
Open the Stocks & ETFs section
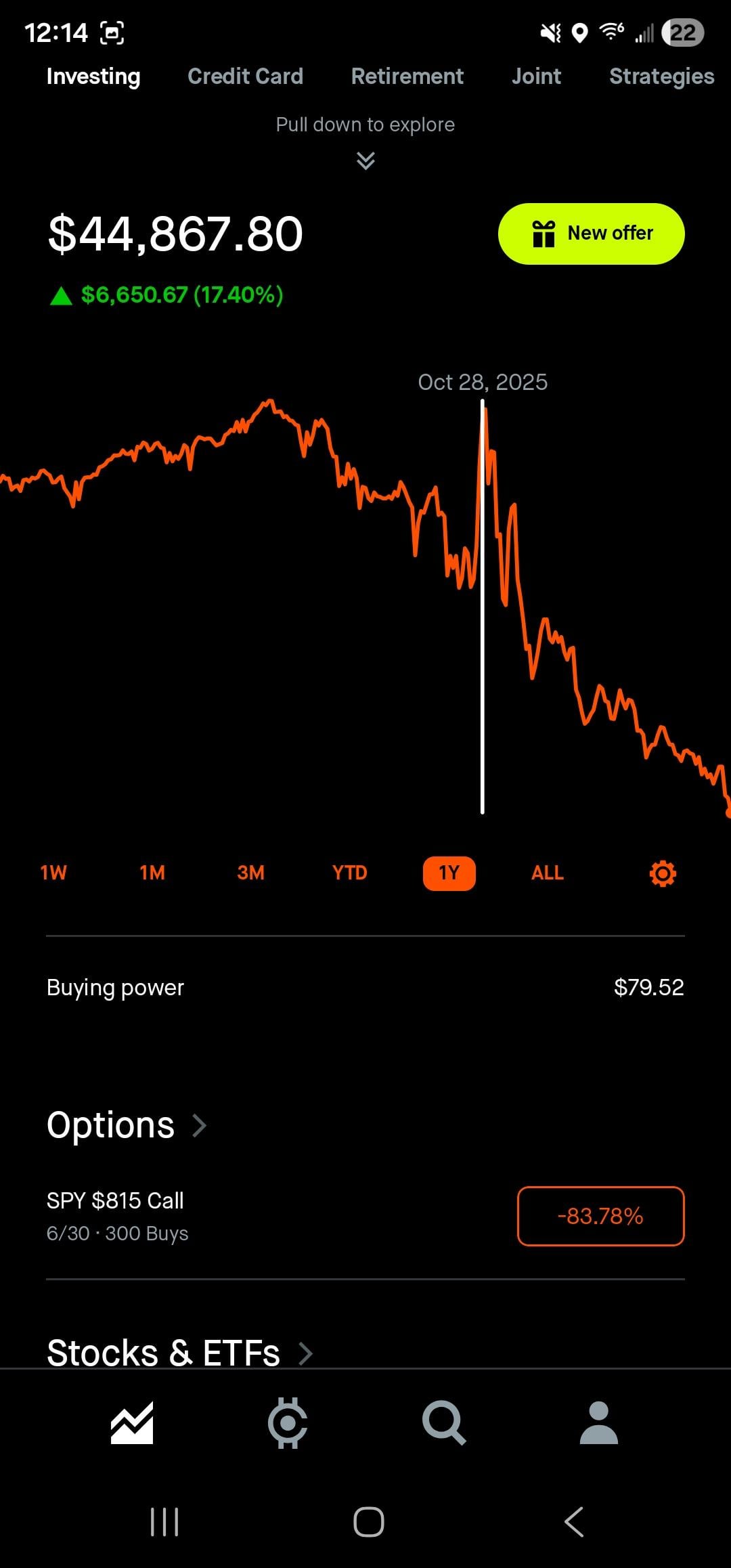point(179,1353)
